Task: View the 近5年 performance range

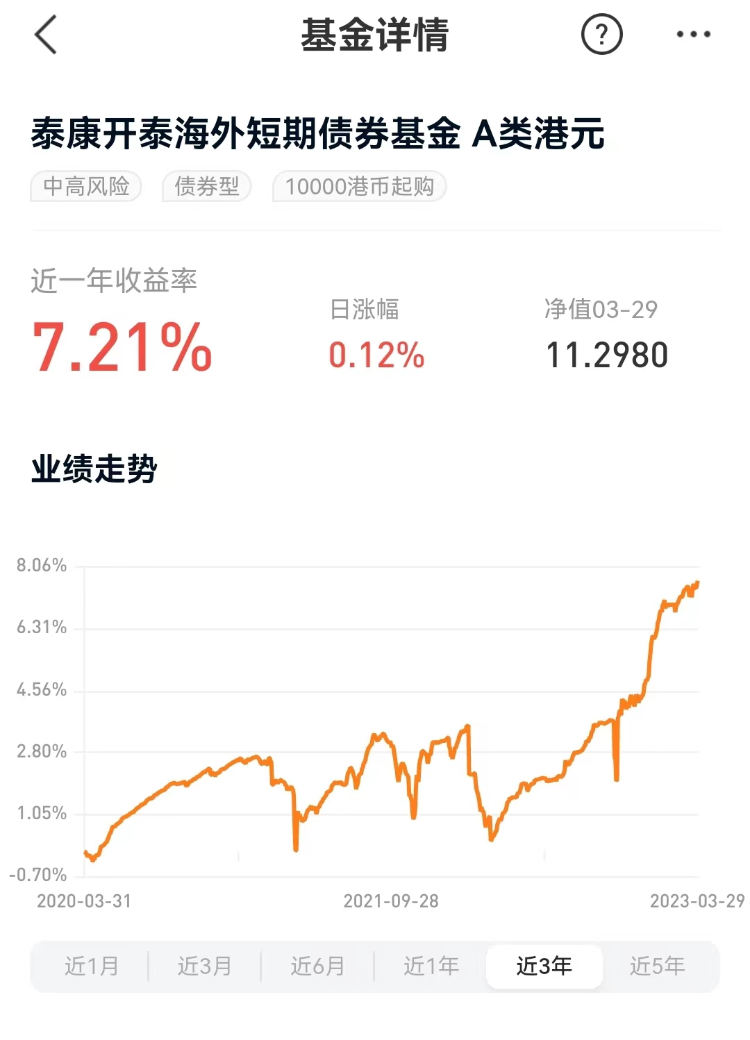Action: tap(657, 966)
